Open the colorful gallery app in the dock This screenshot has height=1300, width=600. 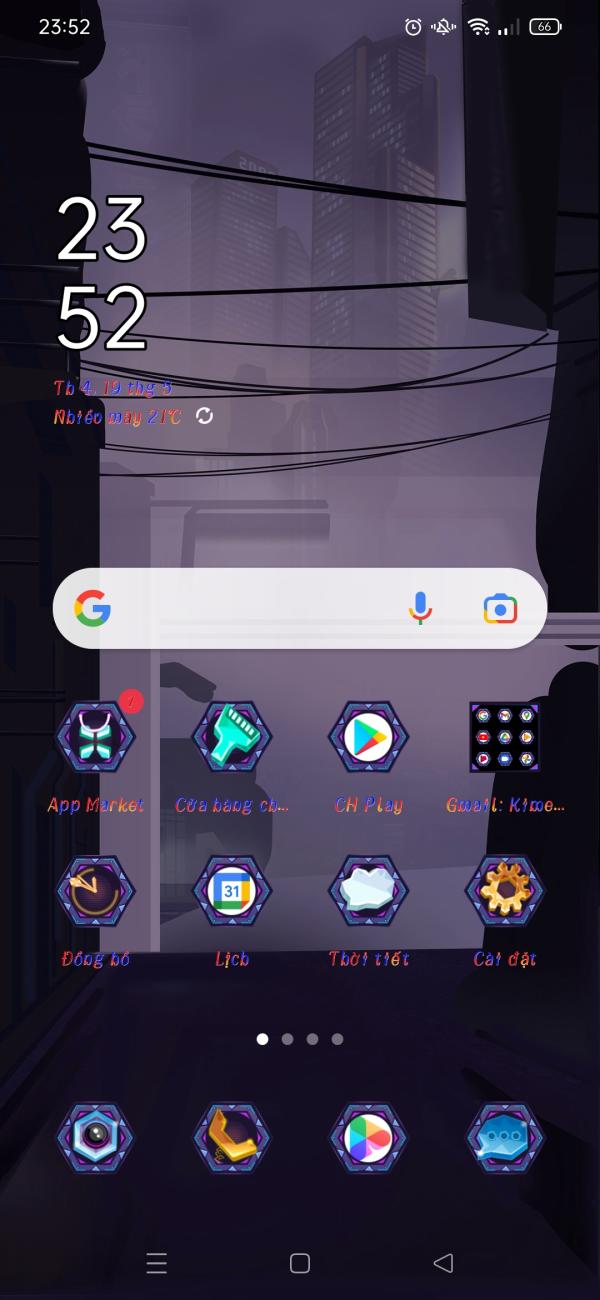point(369,1139)
